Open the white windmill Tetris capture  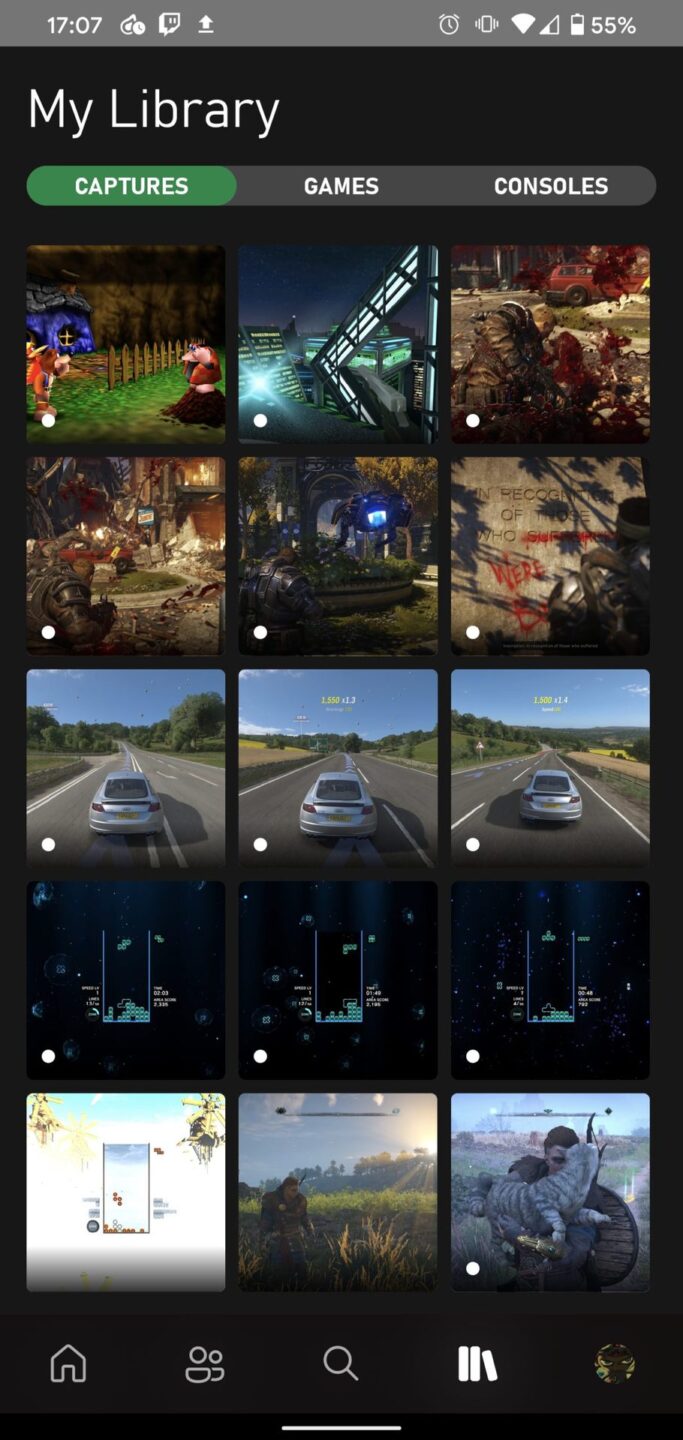(x=126, y=1192)
